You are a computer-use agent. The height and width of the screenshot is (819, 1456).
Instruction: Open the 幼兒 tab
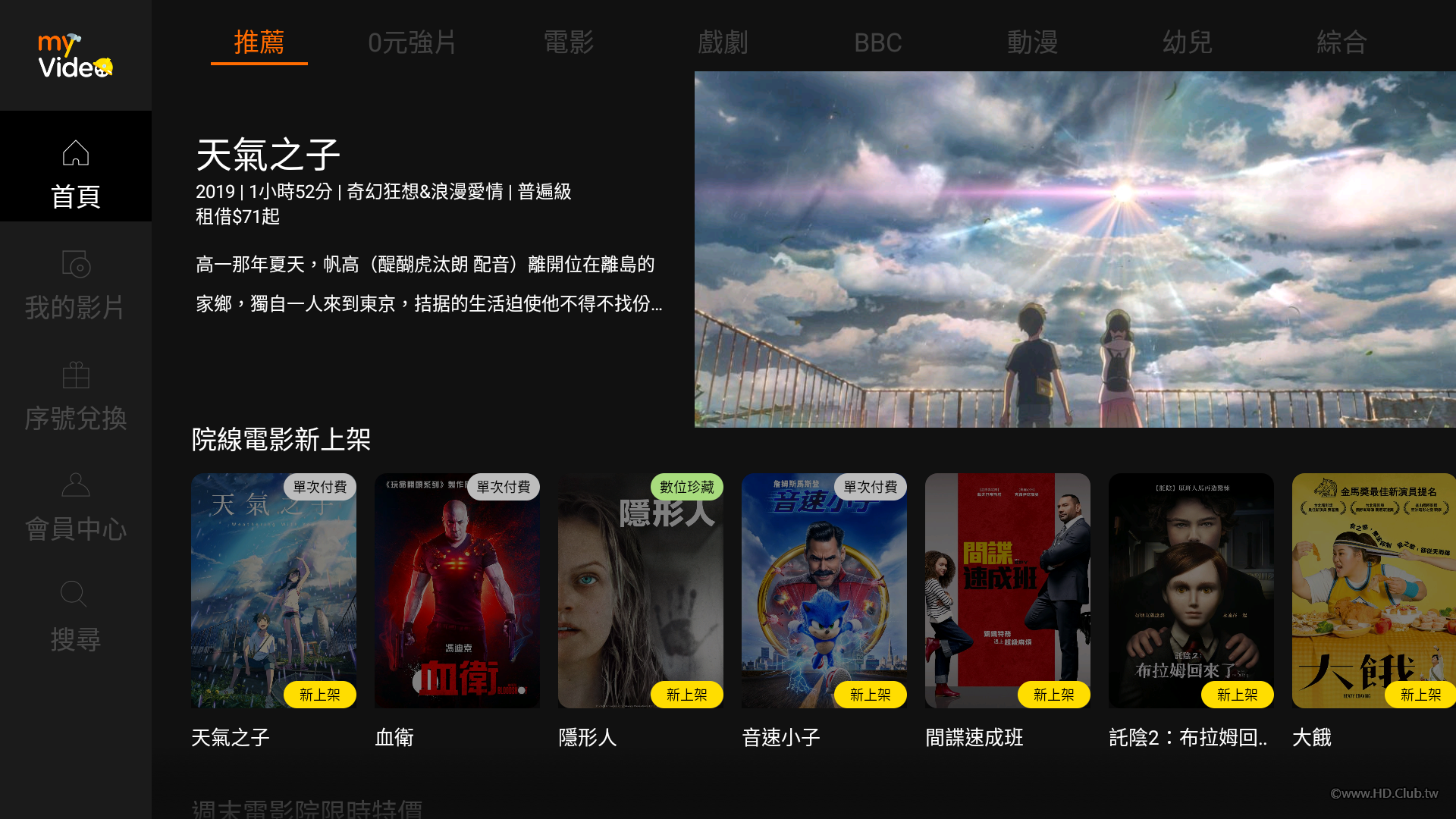pos(1188,42)
